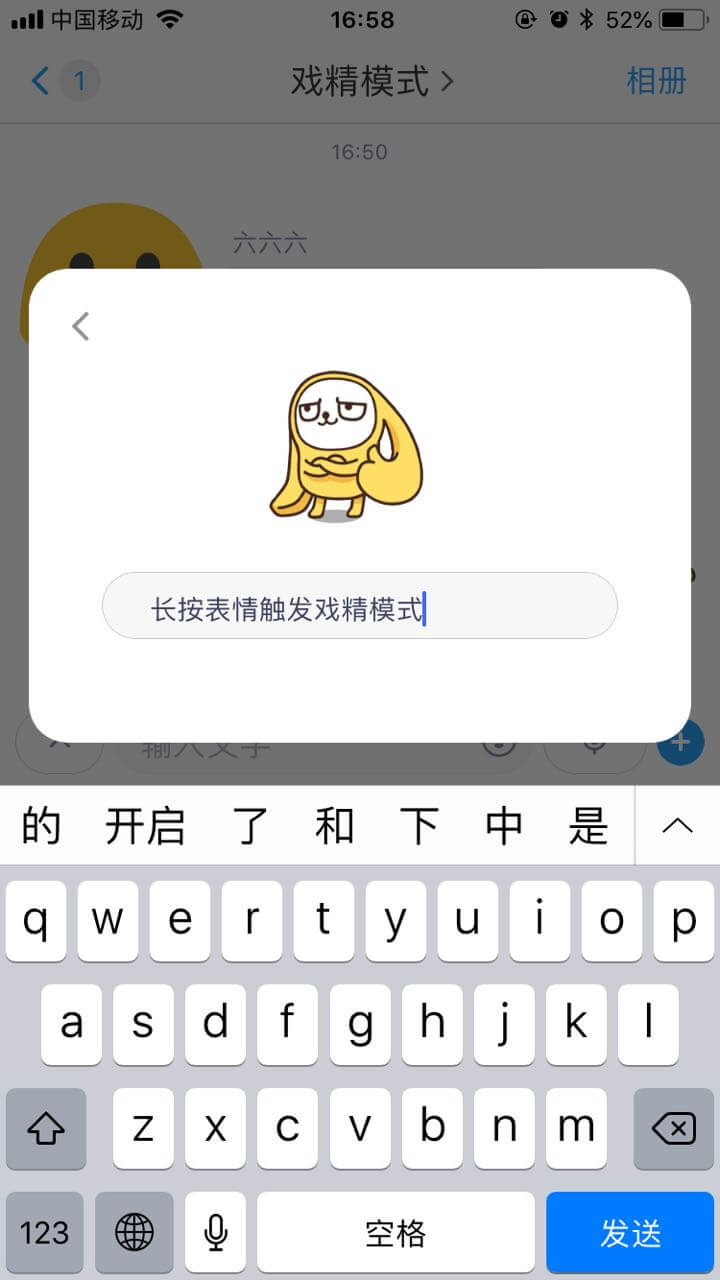720x1280 pixels.
Task: Toggle the shift key
Action: [46, 1129]
